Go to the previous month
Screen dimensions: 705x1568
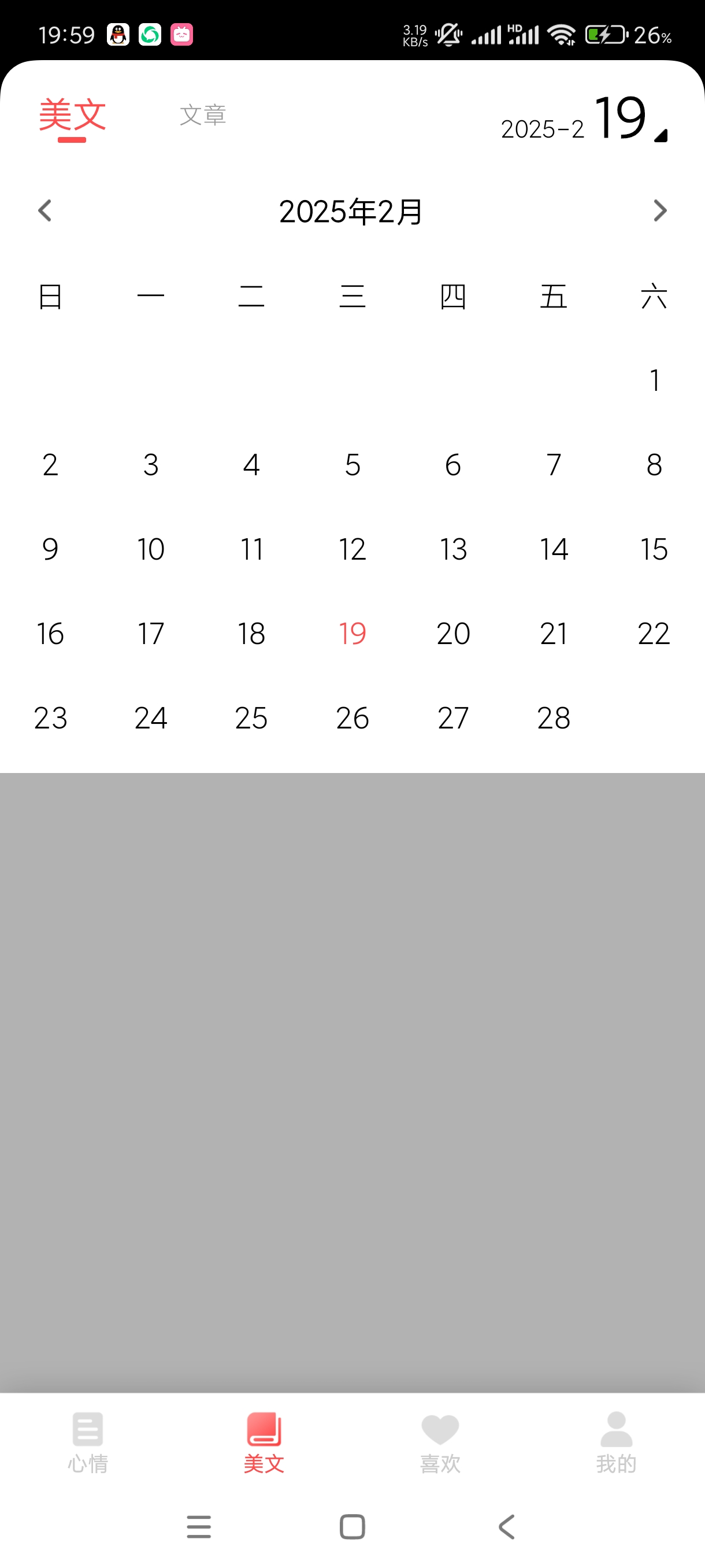click(x=45, y=211)
